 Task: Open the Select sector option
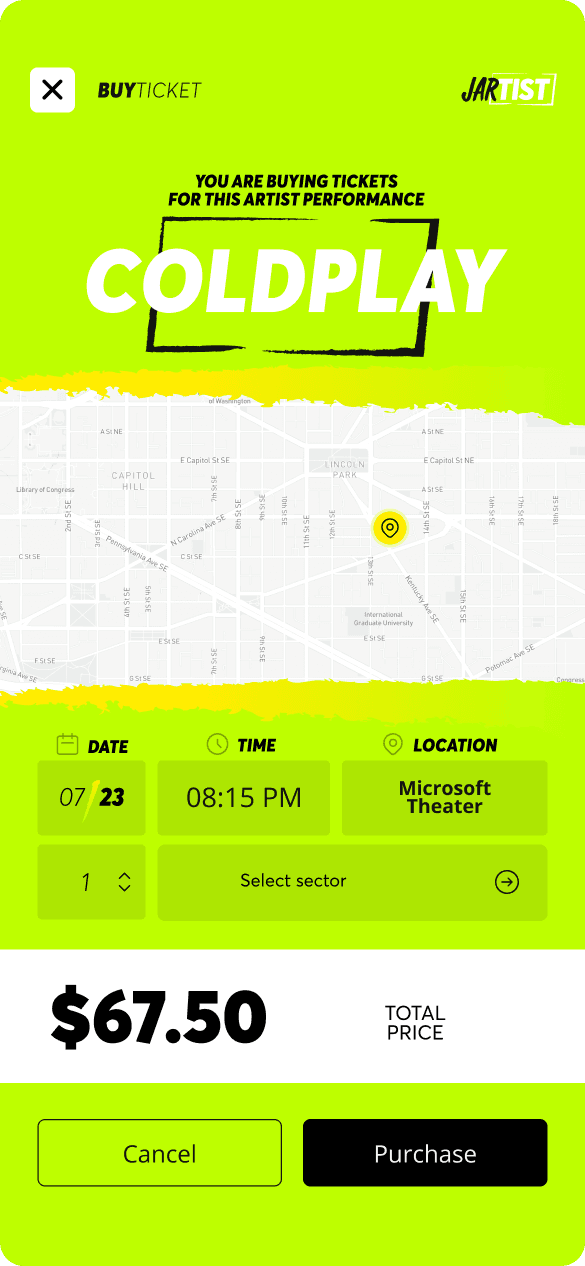352,882
